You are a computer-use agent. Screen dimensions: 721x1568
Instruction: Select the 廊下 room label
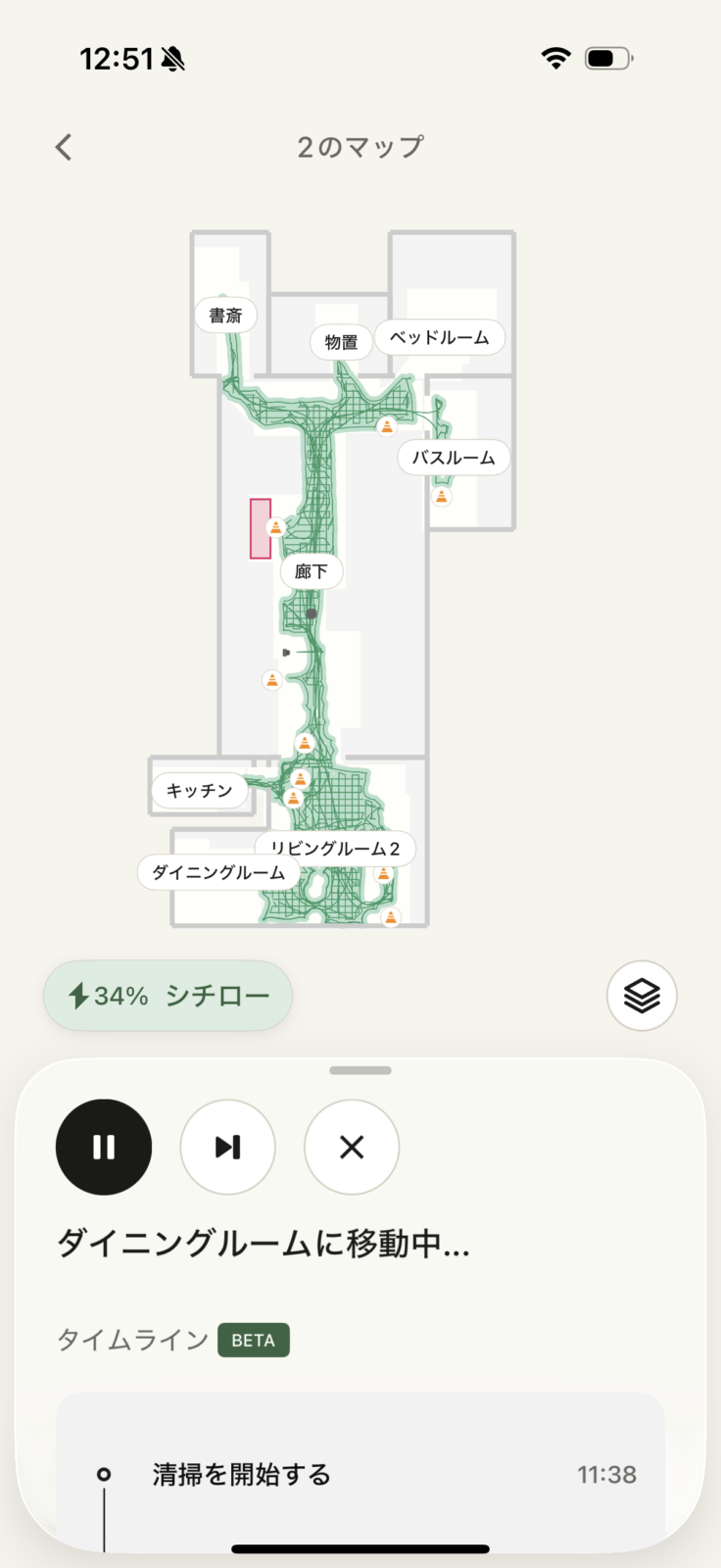click(x=312, y=571)
